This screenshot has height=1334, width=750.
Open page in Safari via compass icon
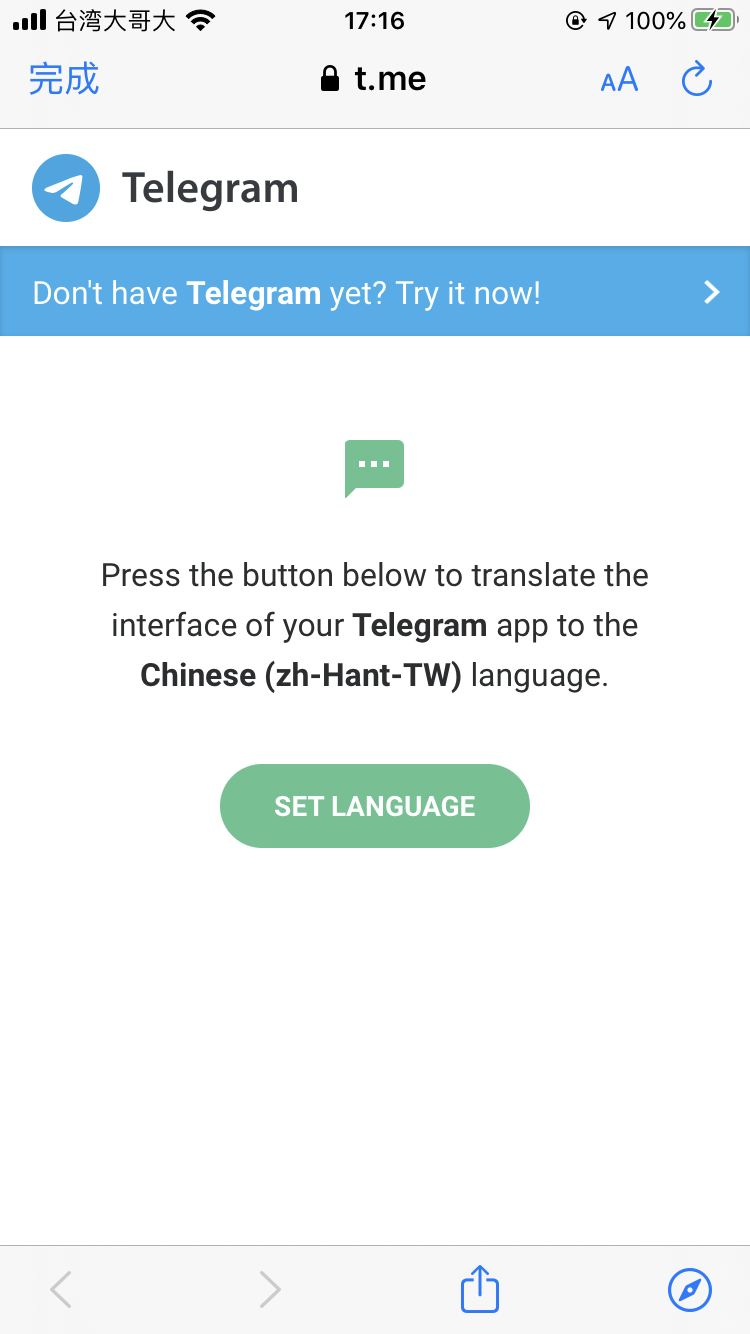pos(689,1289)
